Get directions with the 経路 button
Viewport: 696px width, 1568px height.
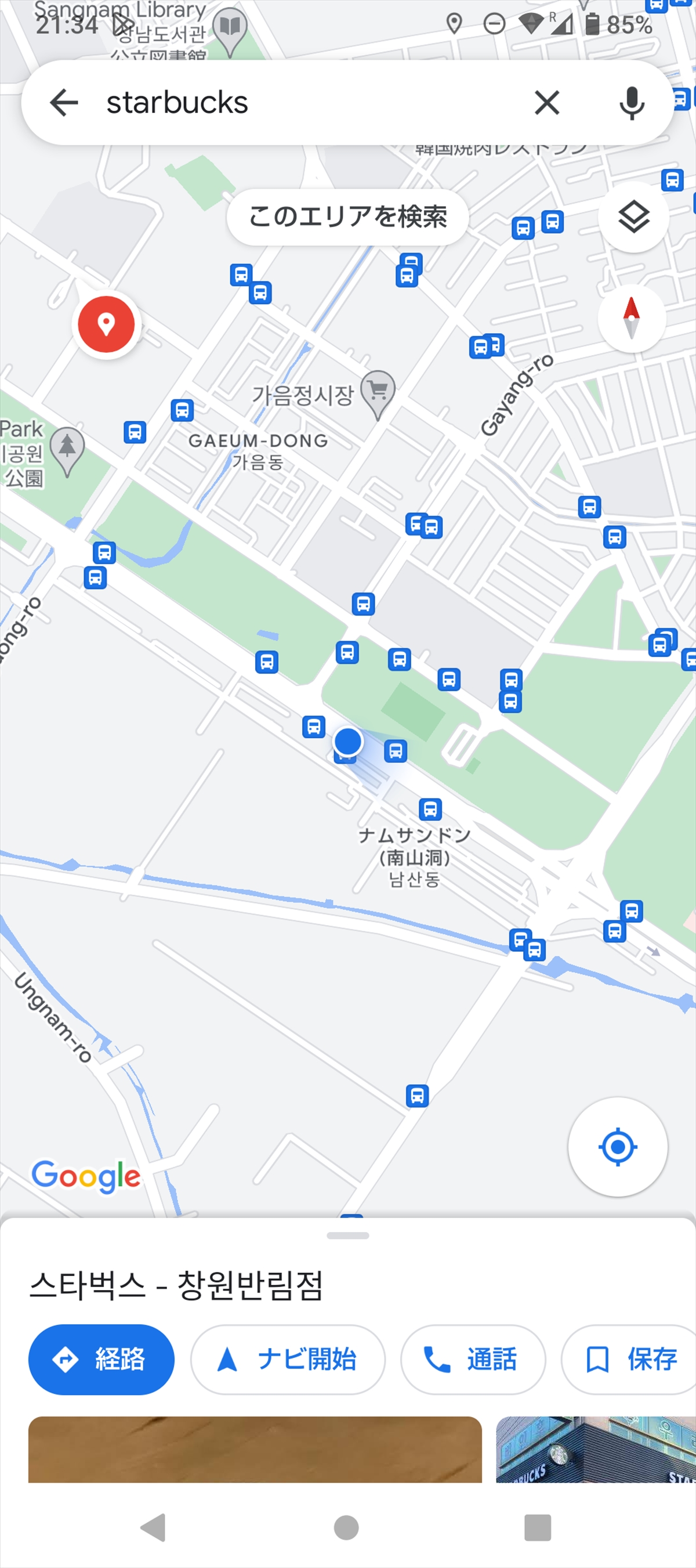click(x=101, y=1359)
